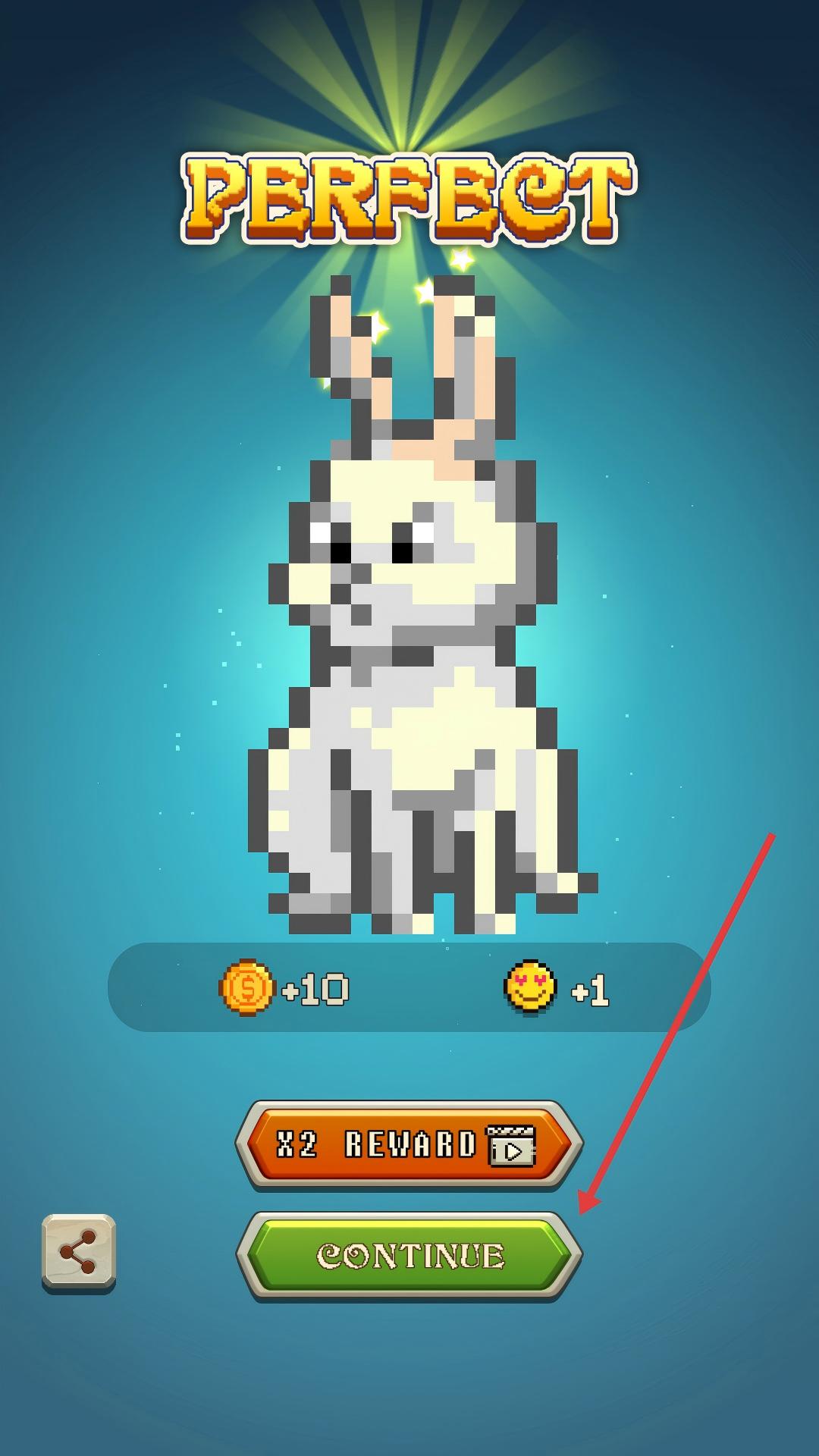Claim the X2 Reward video bonus
This screenshot has height=1456, width=819.
(409, 1144)
